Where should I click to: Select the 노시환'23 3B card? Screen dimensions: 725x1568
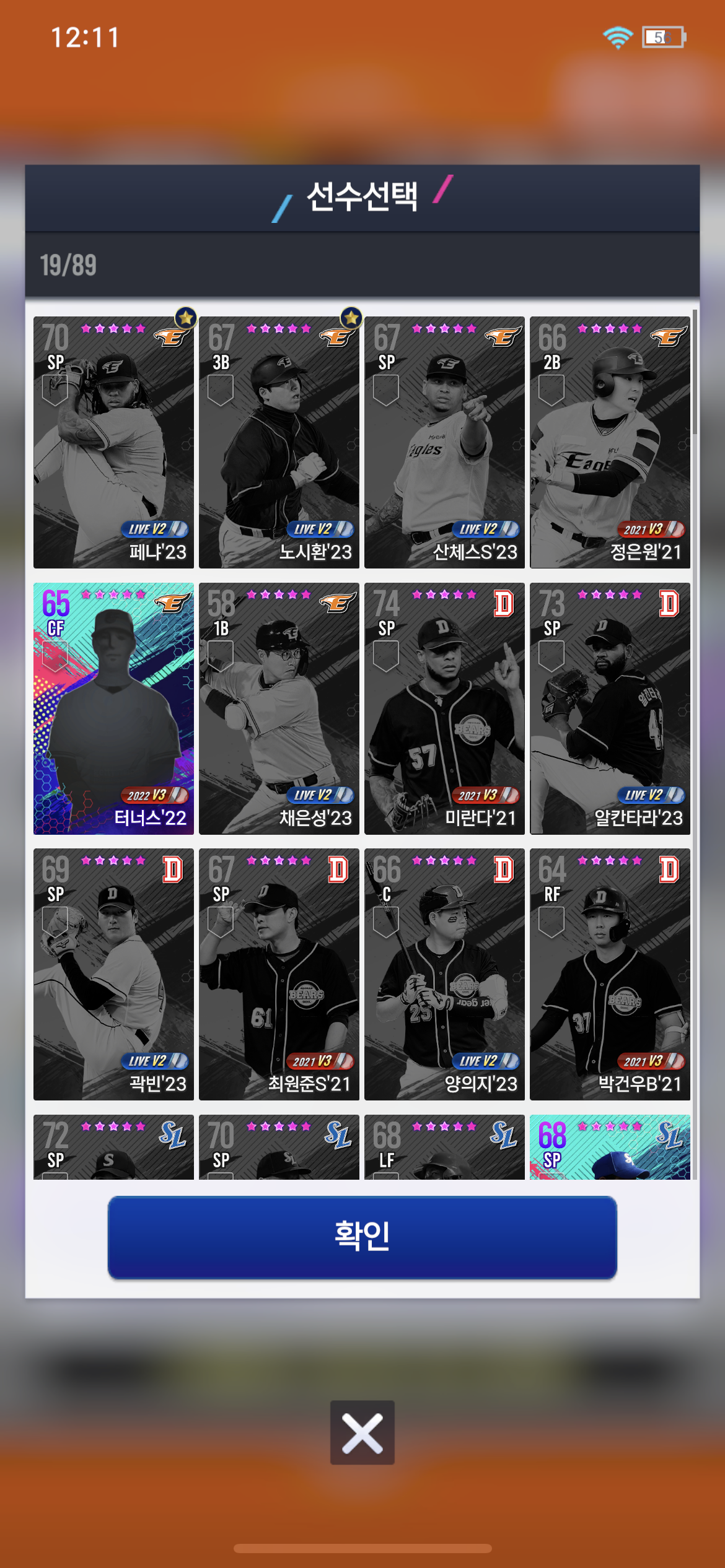click(279, 442)
